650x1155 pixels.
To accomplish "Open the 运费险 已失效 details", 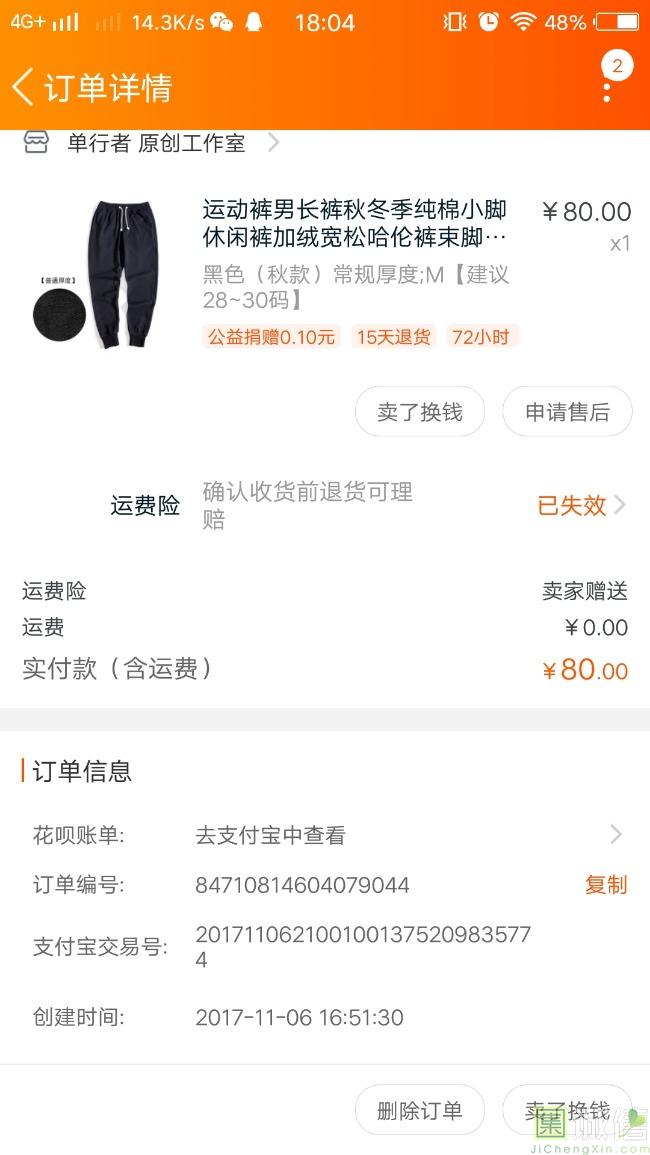I will [x=581, y=505].
